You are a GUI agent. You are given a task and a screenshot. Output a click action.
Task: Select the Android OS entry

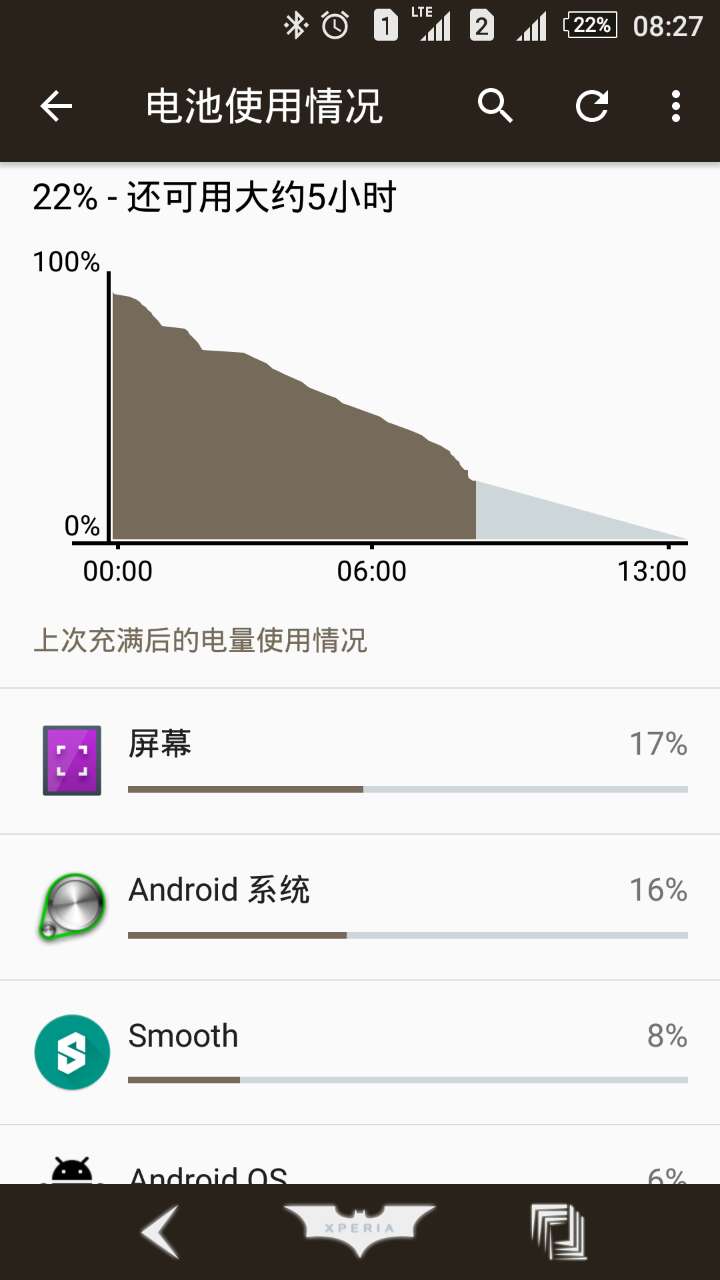click(360, 1156)
